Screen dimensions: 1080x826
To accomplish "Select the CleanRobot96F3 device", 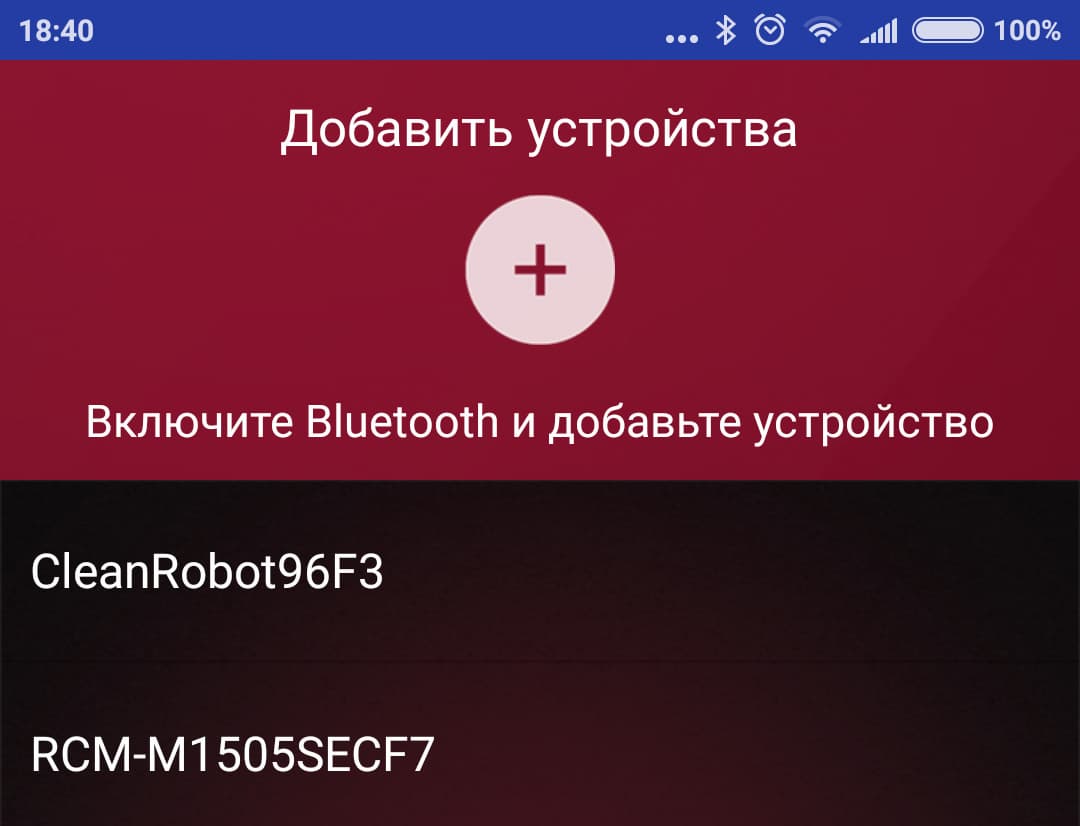I will (x=540, y=572).
